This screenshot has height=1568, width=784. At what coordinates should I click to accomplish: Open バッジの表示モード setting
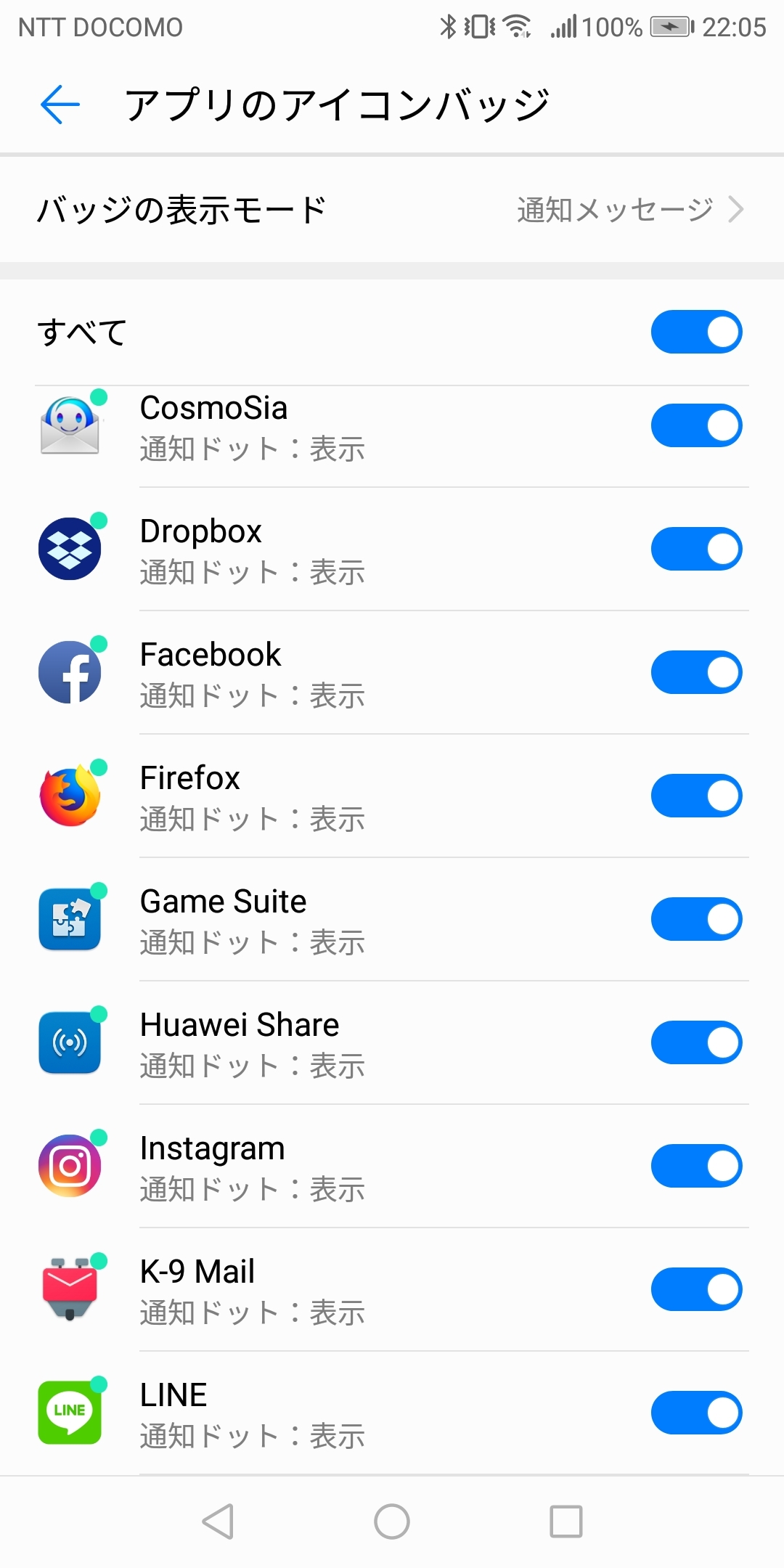[392, 210]
